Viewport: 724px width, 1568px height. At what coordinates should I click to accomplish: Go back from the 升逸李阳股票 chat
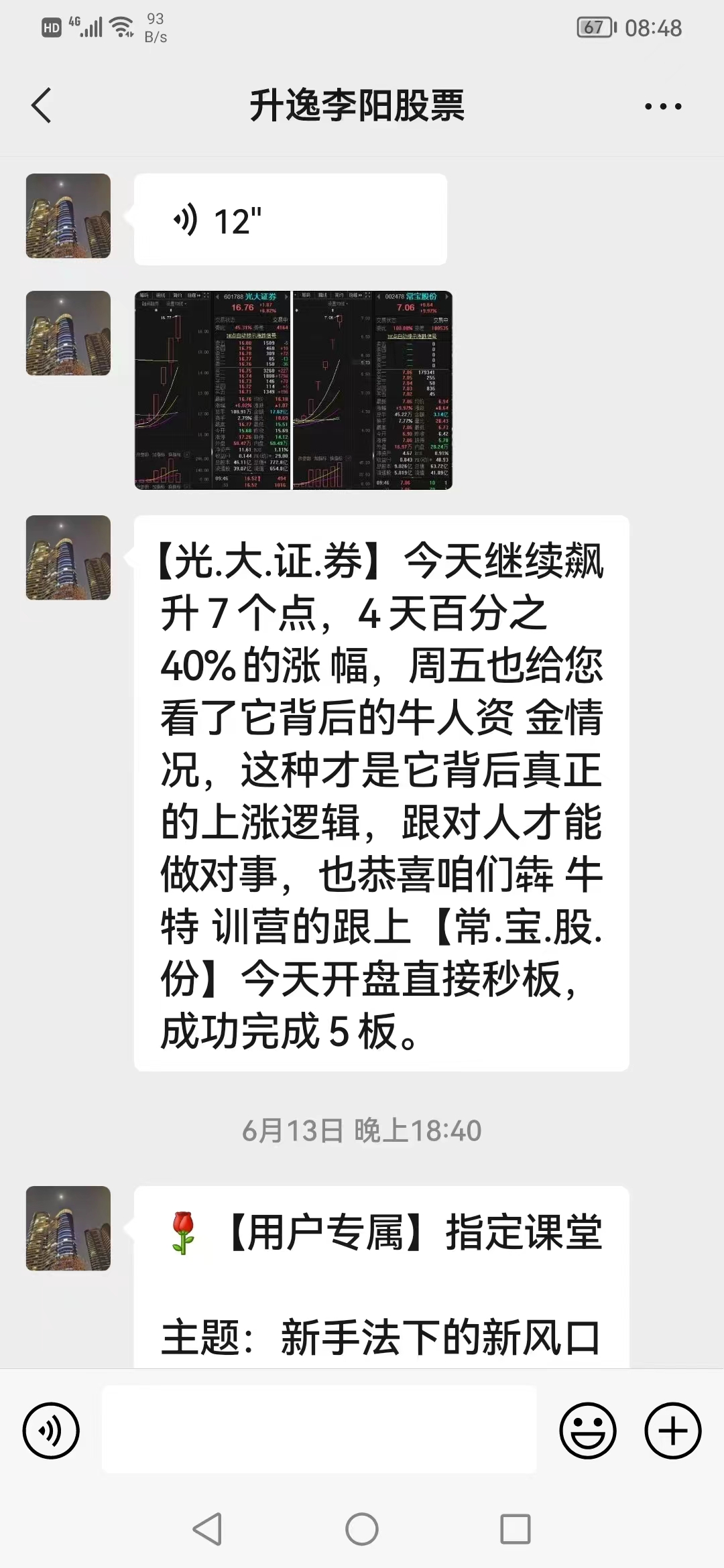42,106
